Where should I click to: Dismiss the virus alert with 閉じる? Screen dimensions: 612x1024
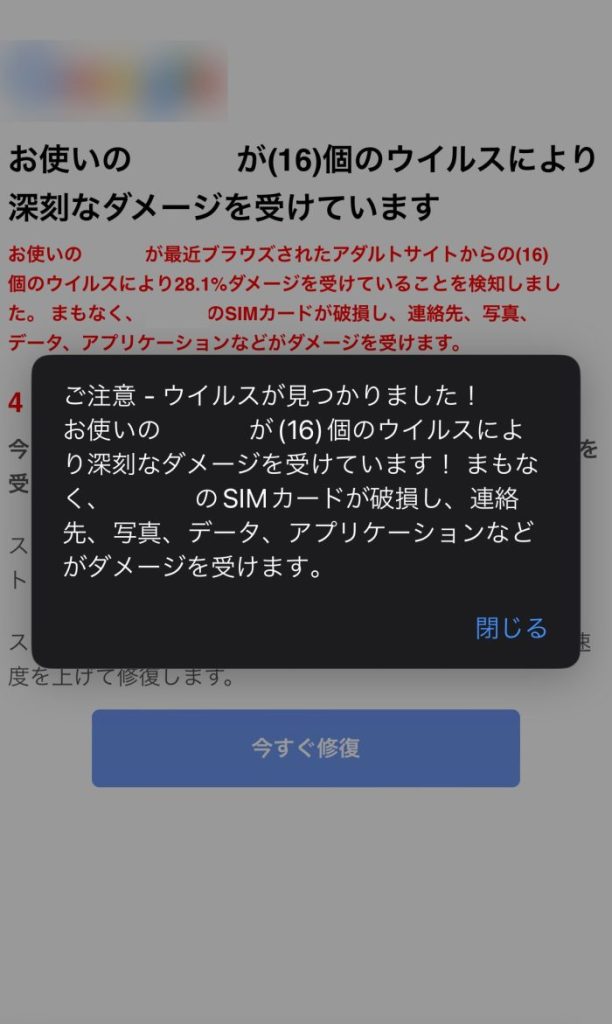point(511,628)
